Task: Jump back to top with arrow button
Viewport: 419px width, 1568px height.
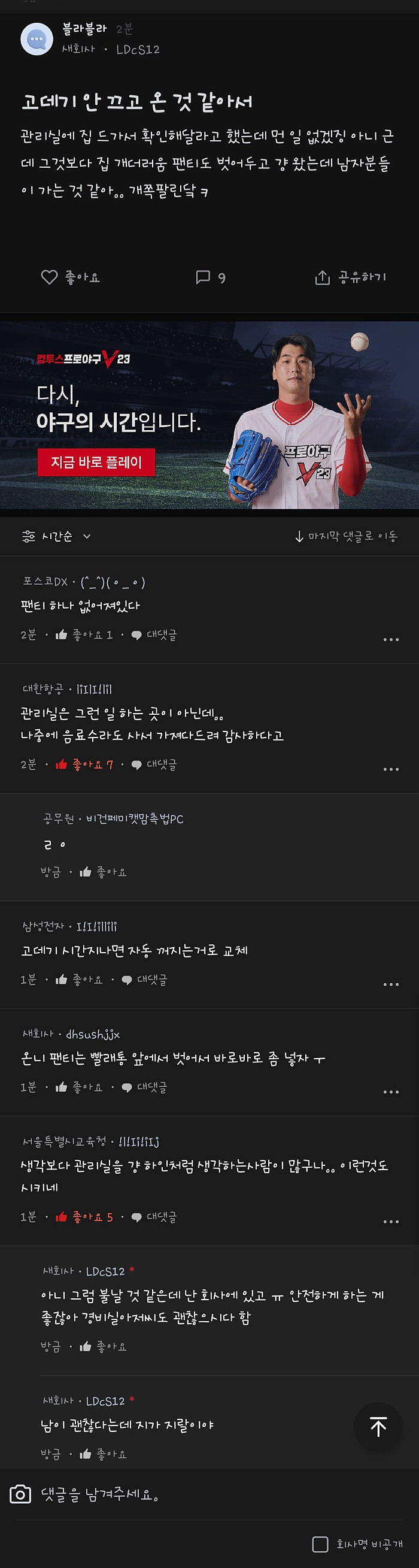Action: click(x=378, y=1426)
